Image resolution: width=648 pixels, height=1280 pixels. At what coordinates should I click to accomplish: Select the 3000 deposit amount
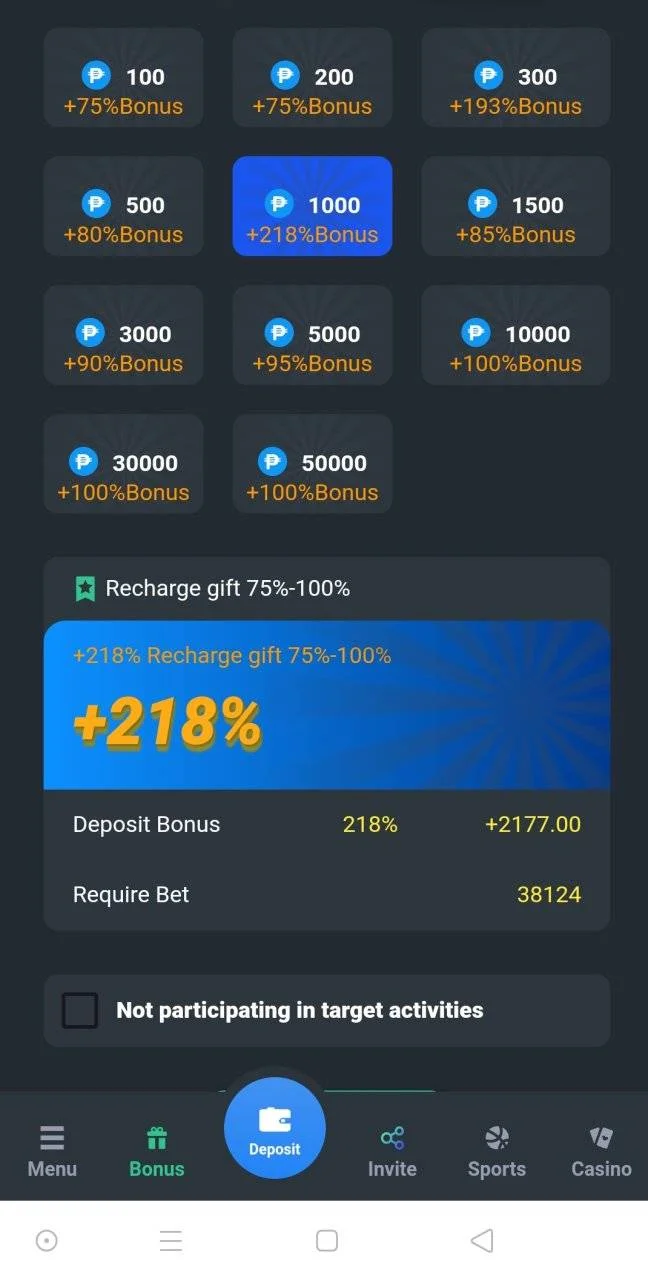[x=123, y=335]
